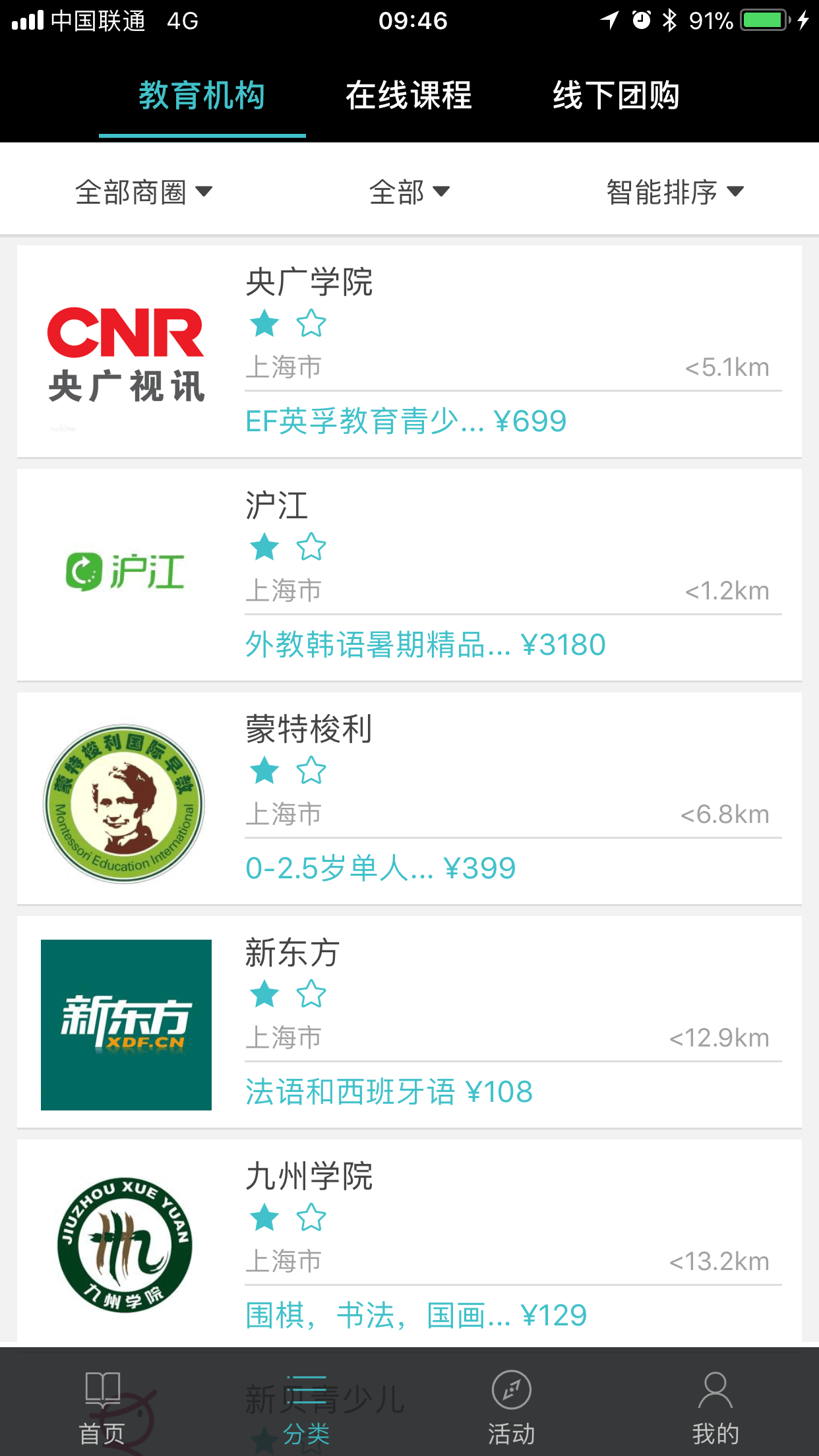Expand the 智能排序 sorting dropdown
819x1456 pixels.
(675, 192)
